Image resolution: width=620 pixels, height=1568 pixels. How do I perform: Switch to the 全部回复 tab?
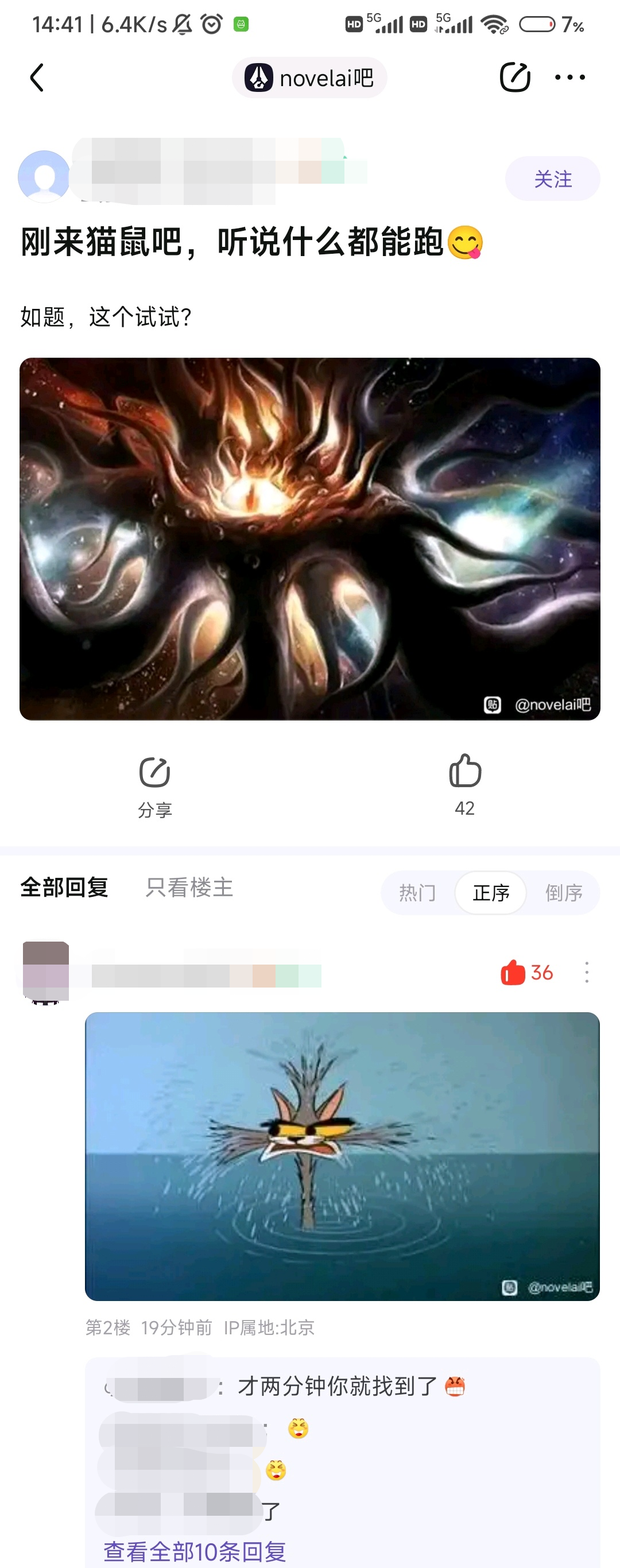[x=64, y=888]
